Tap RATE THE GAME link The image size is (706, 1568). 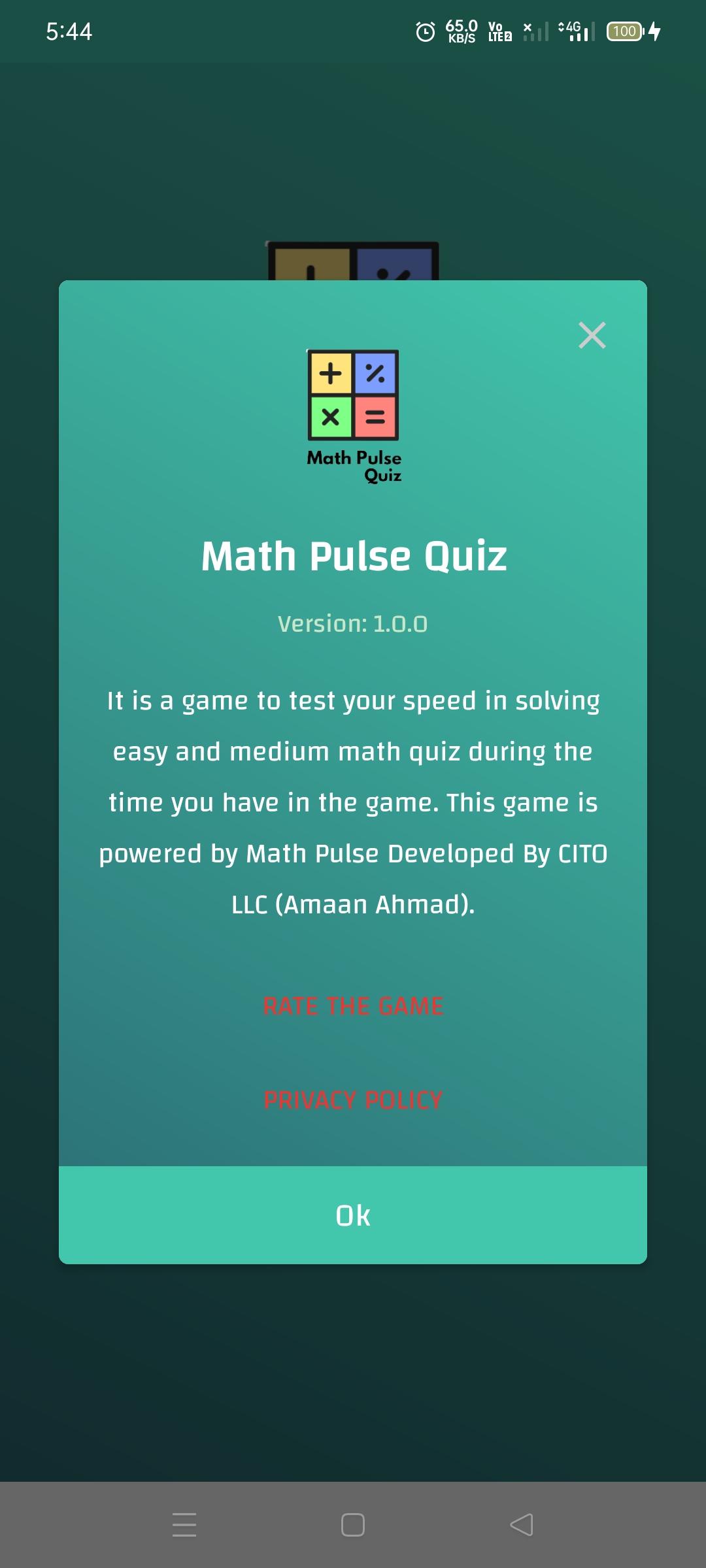[353, 1006]
